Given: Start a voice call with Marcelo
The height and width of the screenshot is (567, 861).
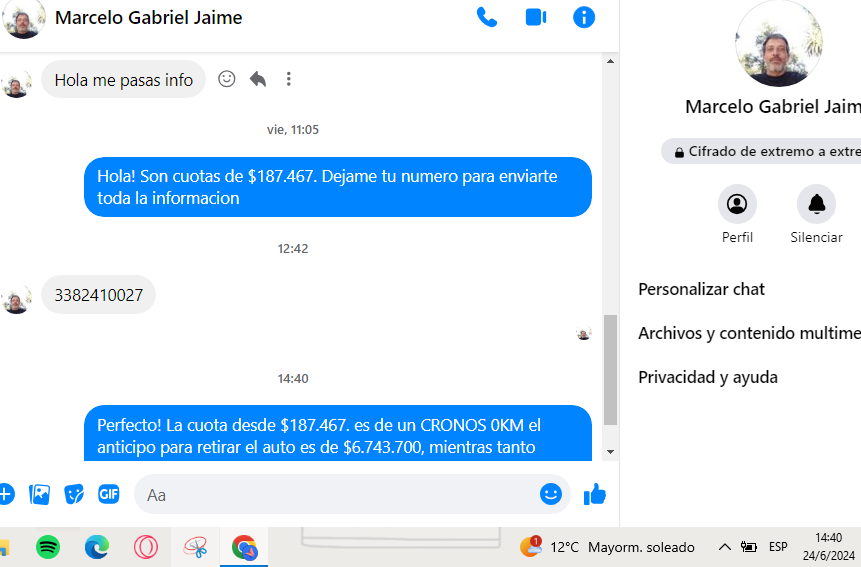Looking at the screenshot, I should [x=487, y=17].
